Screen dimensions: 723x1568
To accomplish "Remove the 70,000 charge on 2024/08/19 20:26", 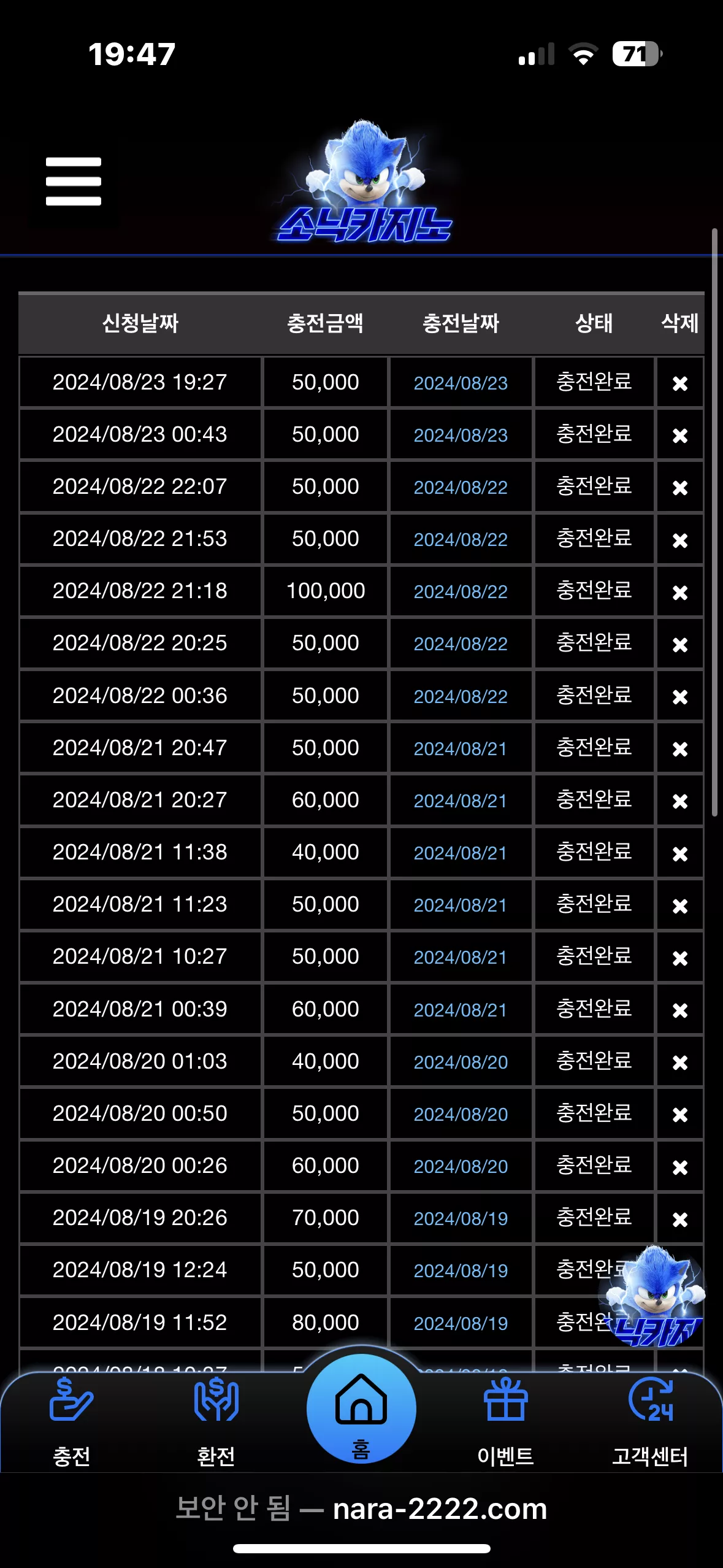I will [680, 1219].
